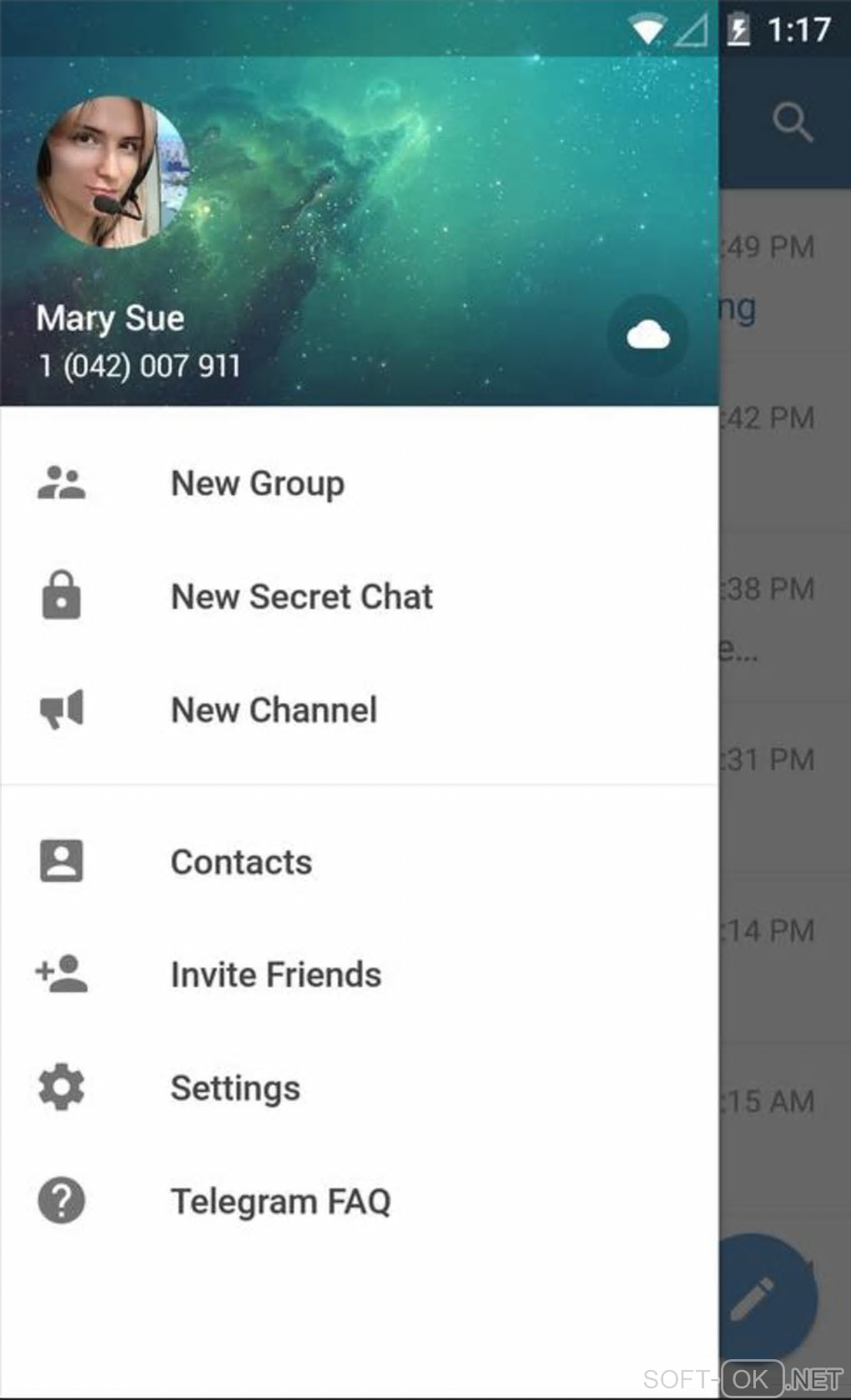Start a New Secret Chat
This screenshot has width=851, height=1400.
[301, 597]
